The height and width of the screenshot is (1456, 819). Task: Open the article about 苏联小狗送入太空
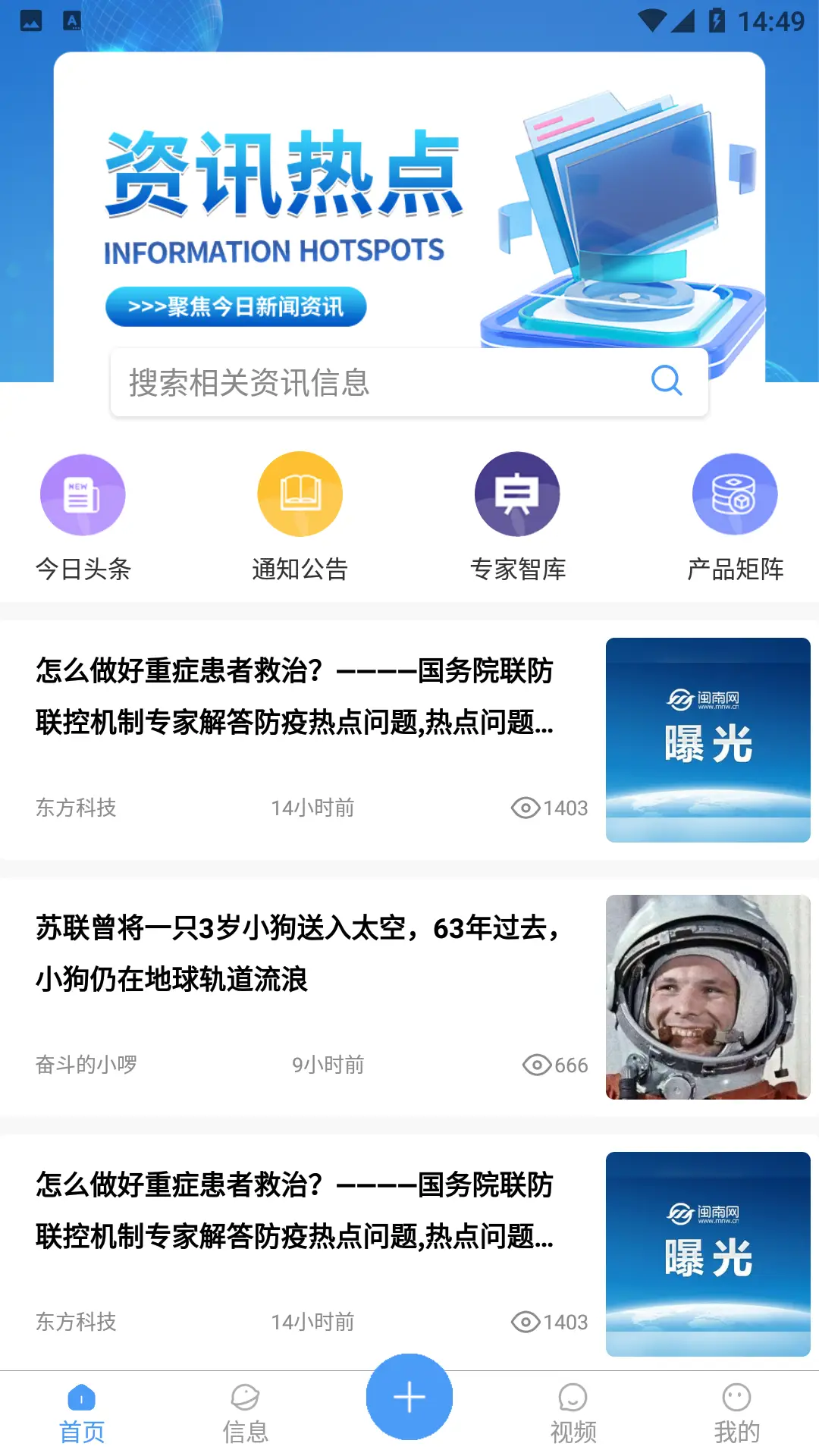click(300, 953)
